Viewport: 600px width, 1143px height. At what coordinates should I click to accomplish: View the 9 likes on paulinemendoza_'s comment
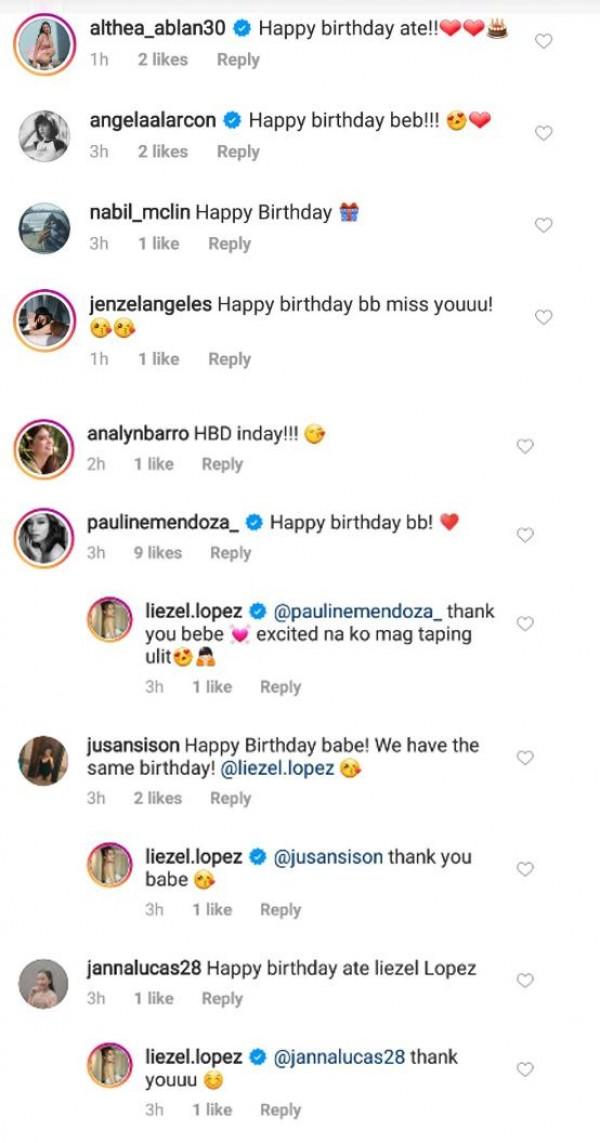158,552
